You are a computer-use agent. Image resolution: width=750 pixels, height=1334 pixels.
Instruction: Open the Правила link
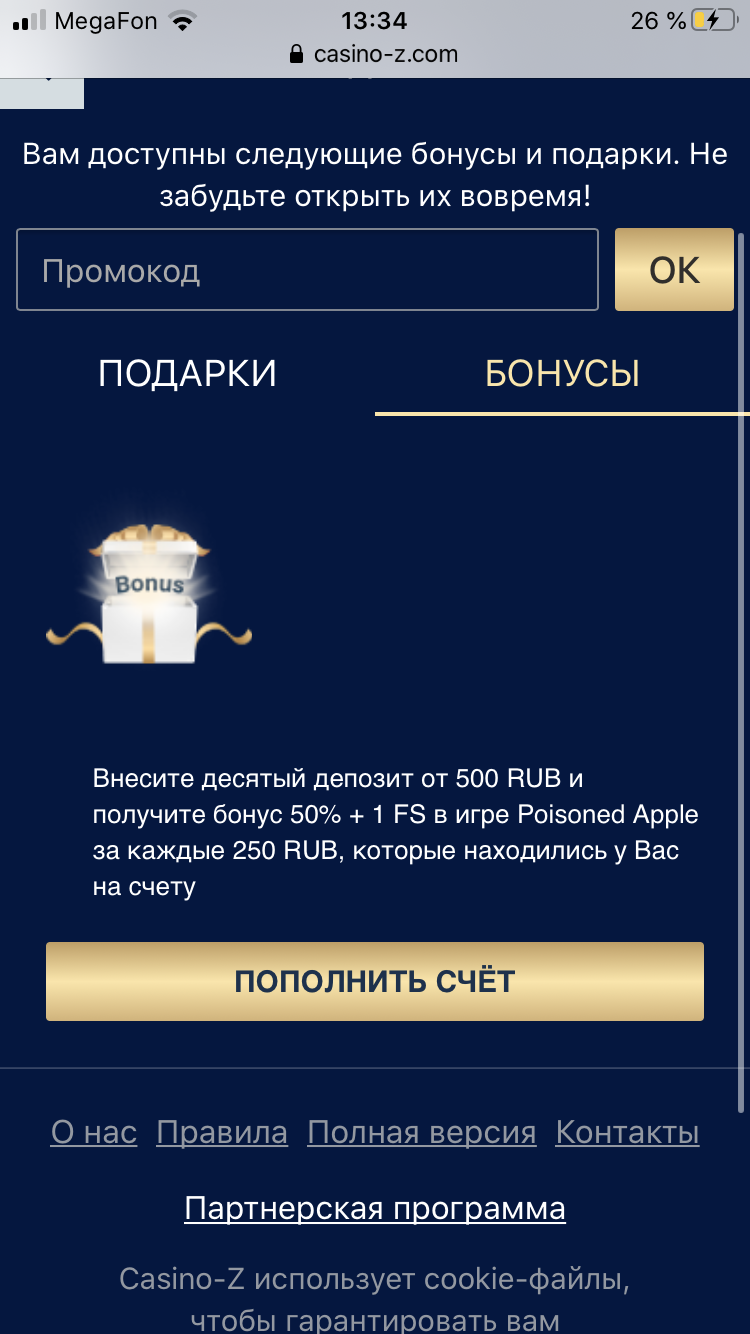coord(222,1132)
